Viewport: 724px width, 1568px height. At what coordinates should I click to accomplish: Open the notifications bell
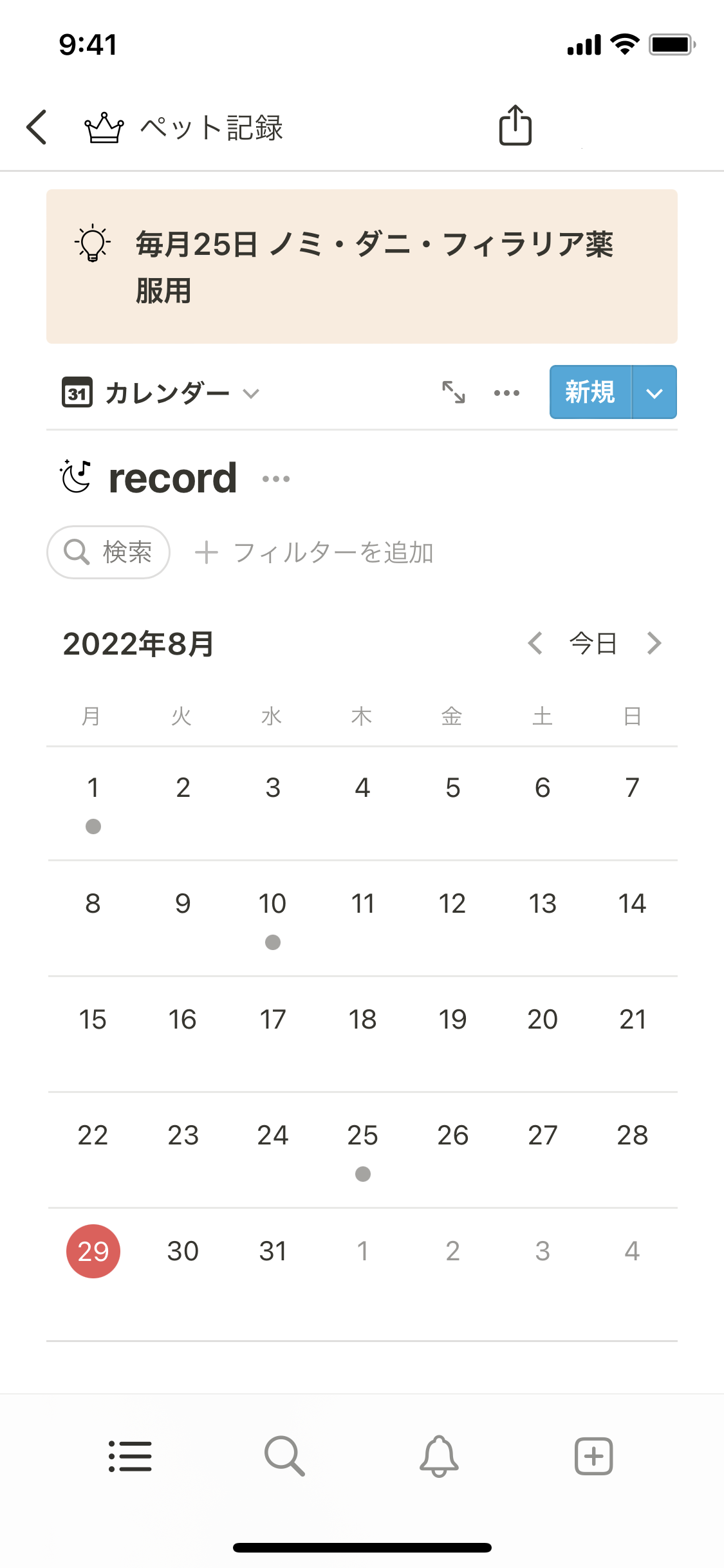[439, 1456]
